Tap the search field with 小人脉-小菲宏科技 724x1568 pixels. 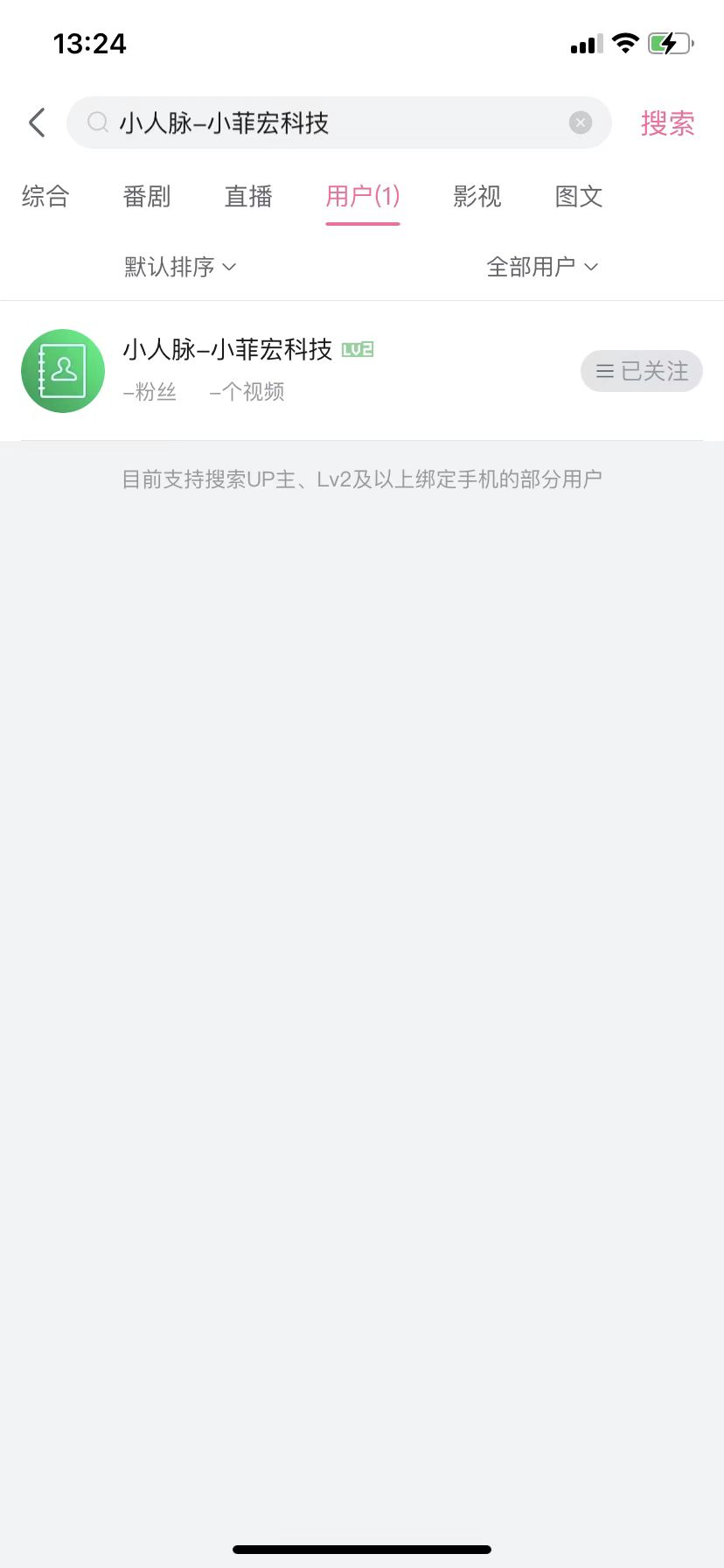tap(338, 122)
